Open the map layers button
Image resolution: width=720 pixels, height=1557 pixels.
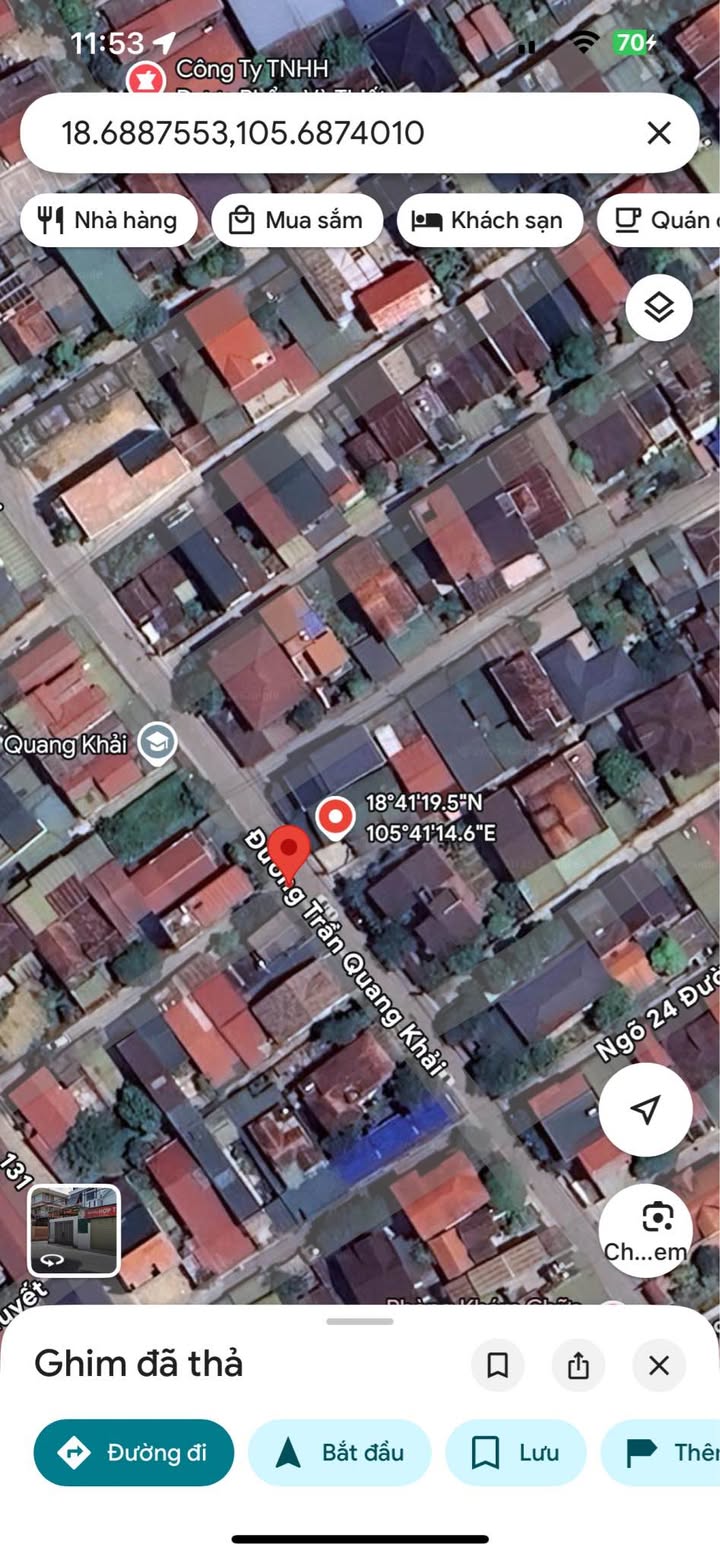tap(659, 308)
